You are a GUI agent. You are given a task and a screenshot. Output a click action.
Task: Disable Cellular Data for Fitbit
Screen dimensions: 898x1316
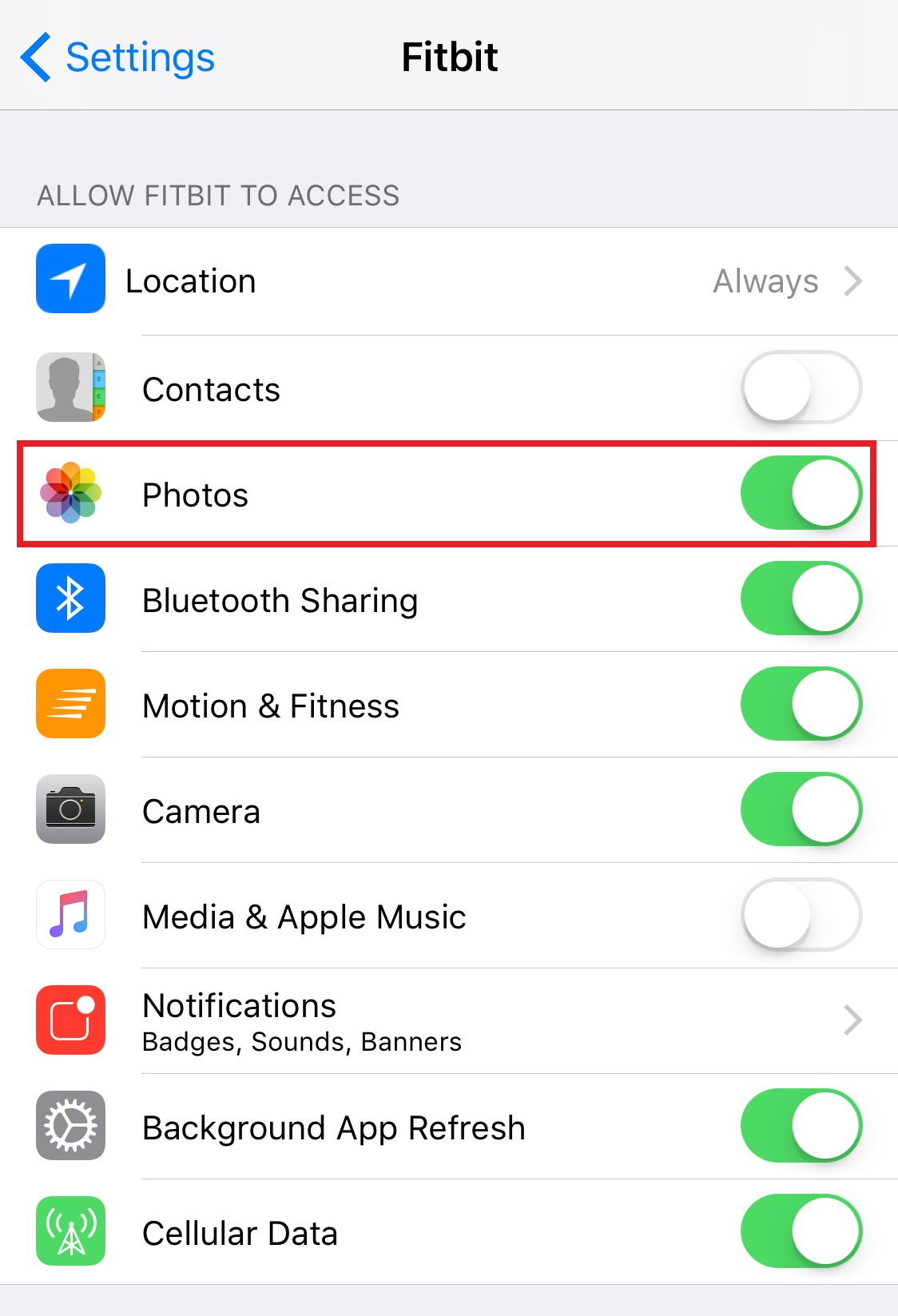pyautogui.click(x=801, y=1231)
